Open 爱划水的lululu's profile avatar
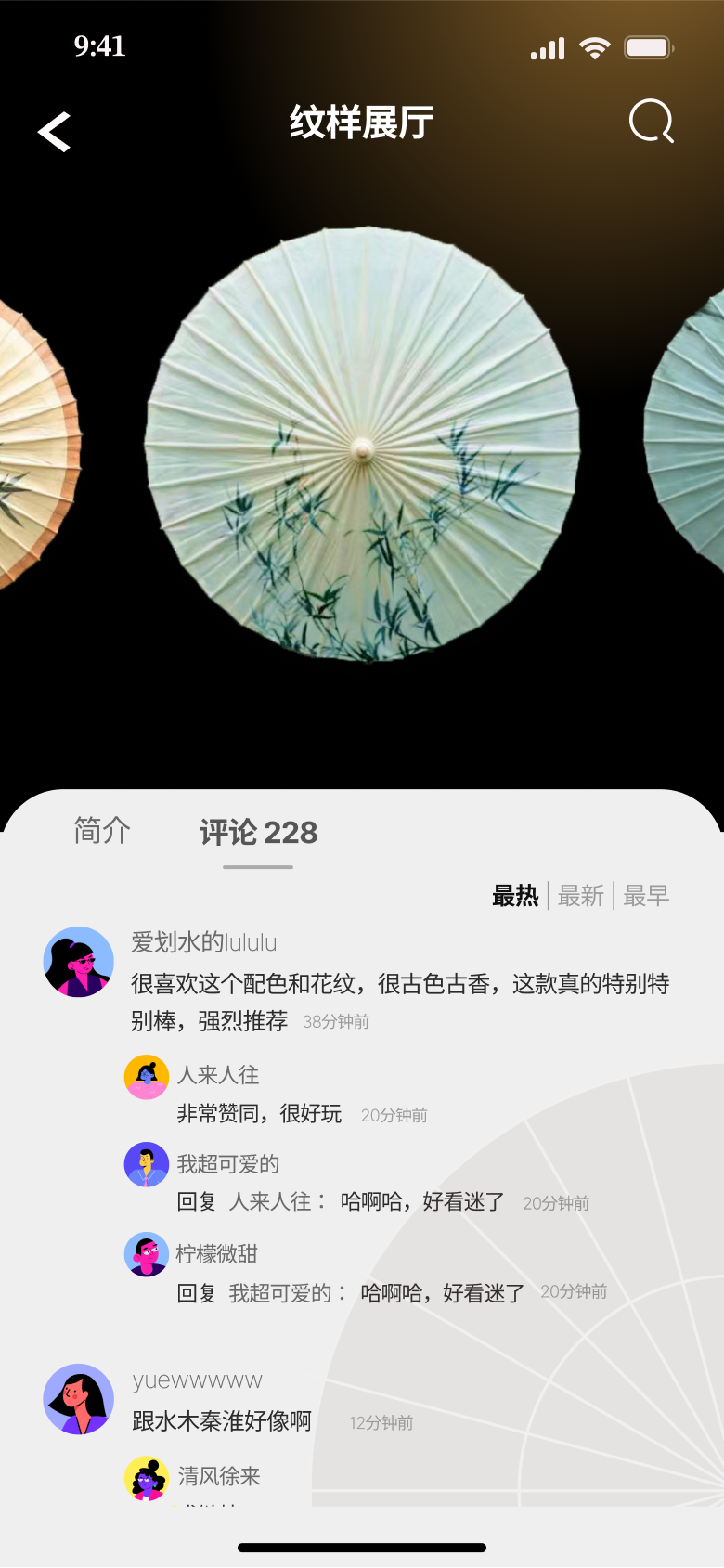This screenshot has width=724, height=1568. click(79, 962)
